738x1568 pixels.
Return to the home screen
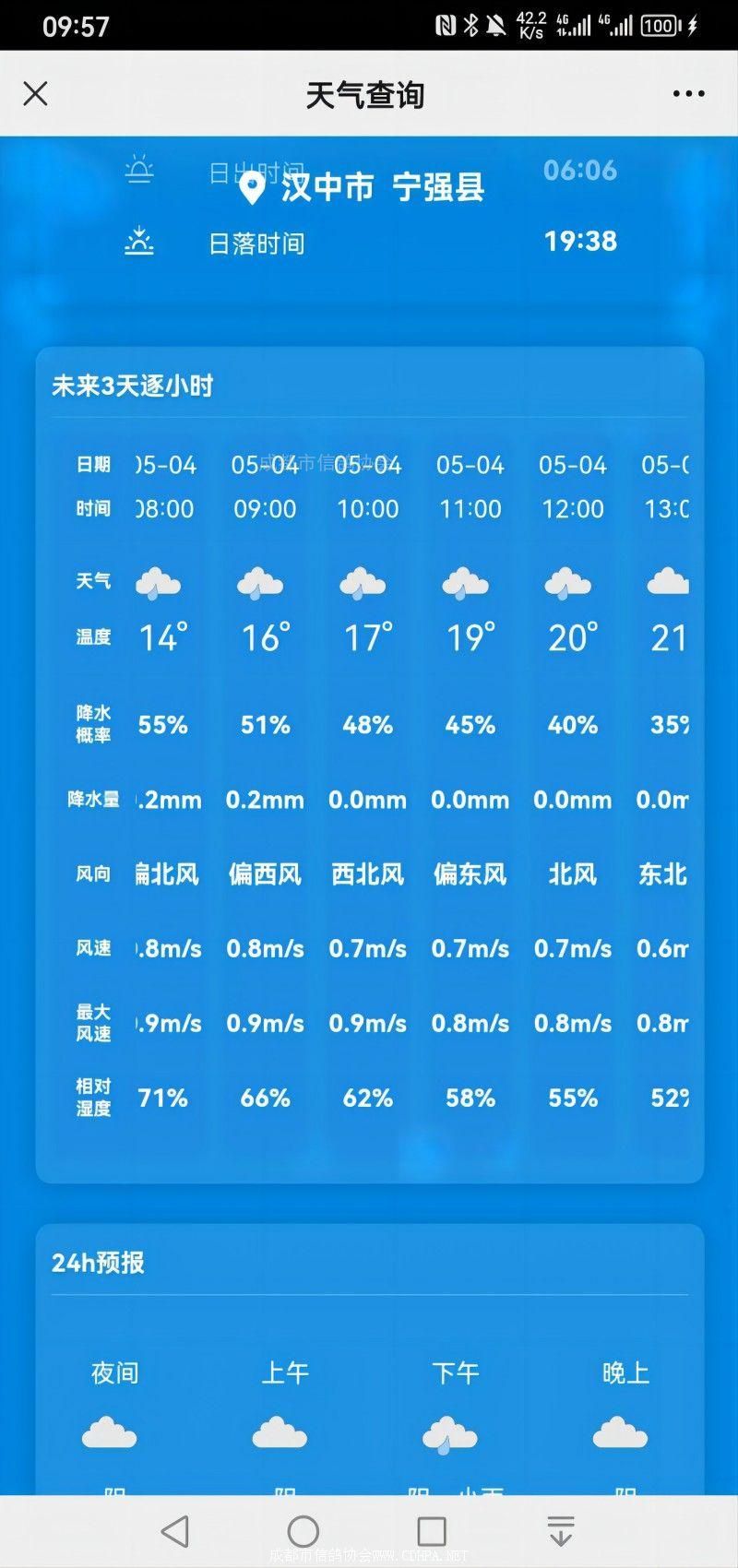pyautogui.click(x=303, y=1531)
